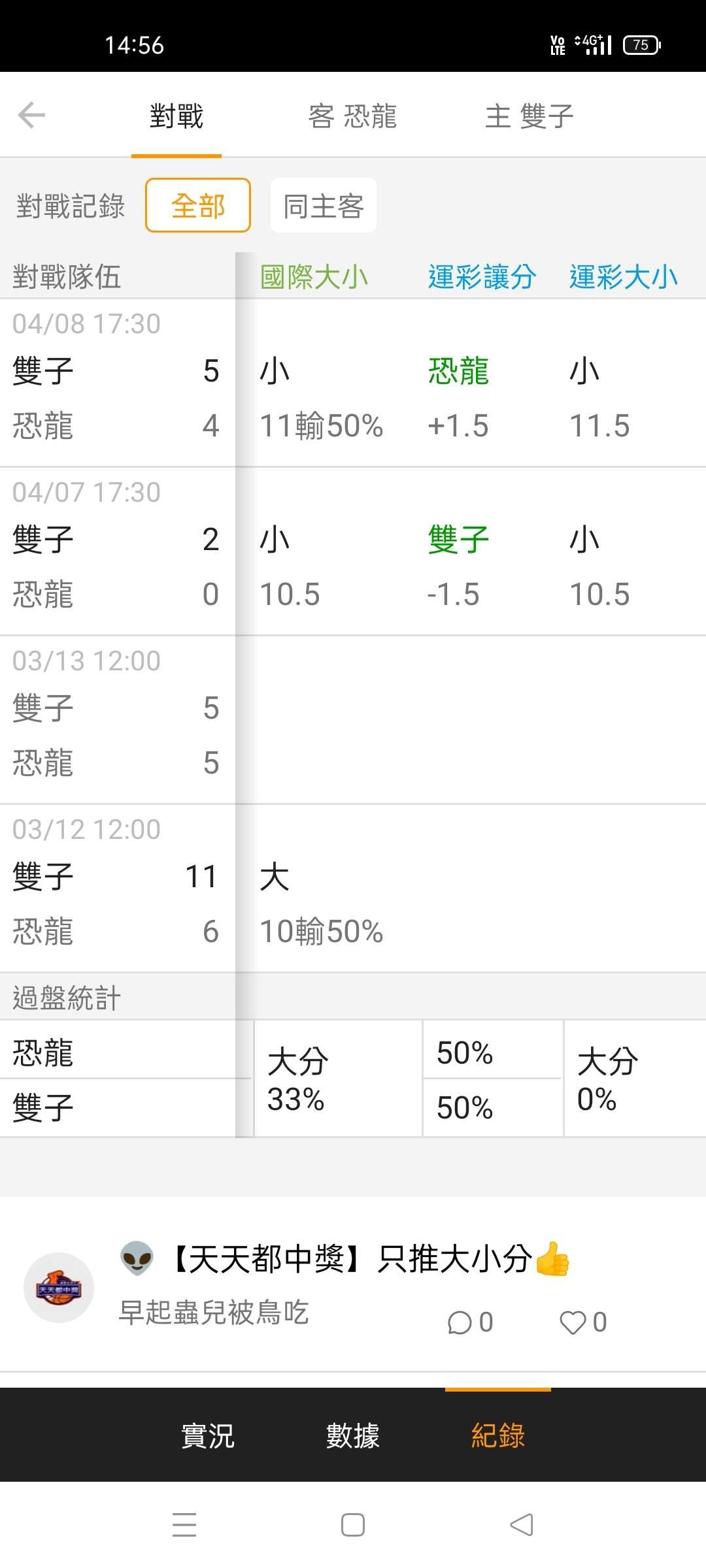The width and height of the screenshot is (706, 1568).
Task: Select the 對戰 tab
Action: click(x=176, y=116)
